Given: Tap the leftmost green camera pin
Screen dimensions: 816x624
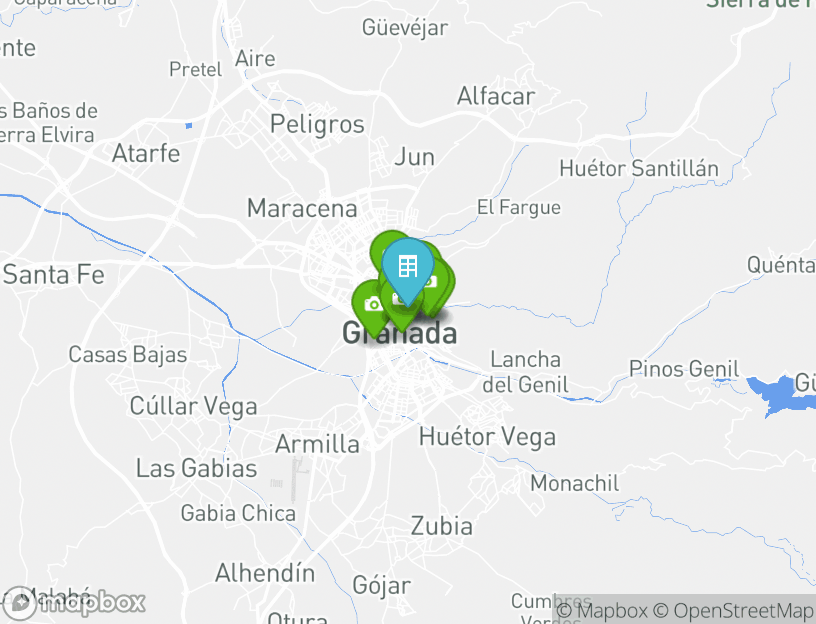Looking at the screenshot, I should pos(371,303).
